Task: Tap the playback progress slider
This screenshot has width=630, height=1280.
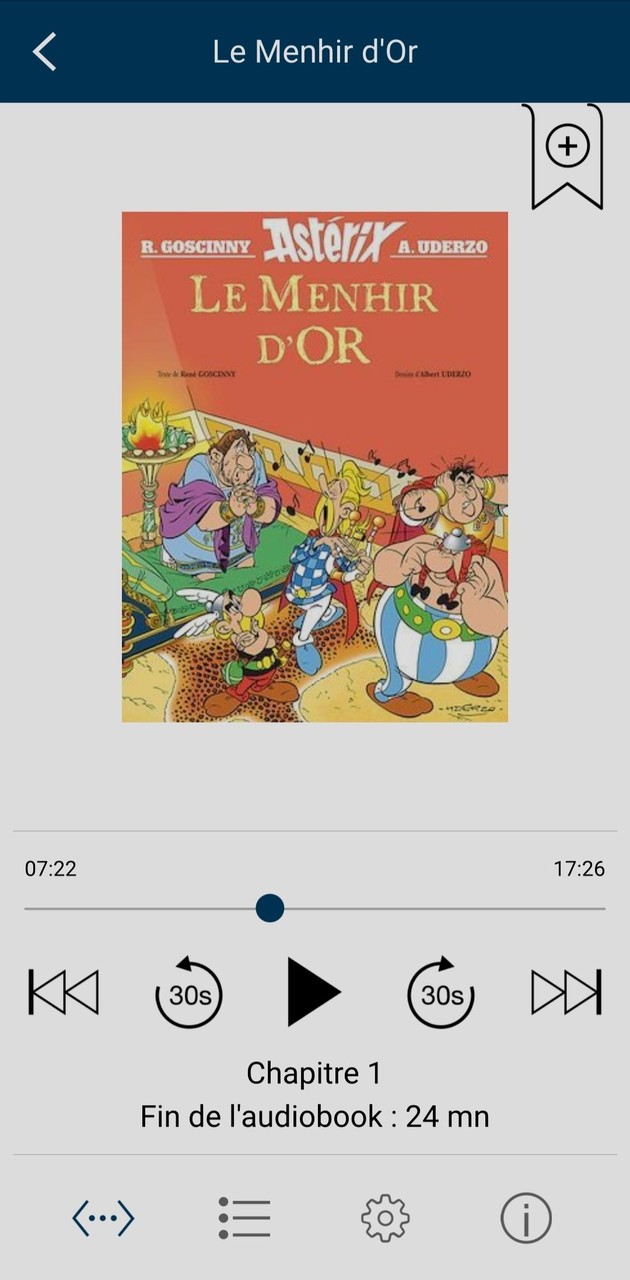Action: pyautogui.click(x=270, y=908)
